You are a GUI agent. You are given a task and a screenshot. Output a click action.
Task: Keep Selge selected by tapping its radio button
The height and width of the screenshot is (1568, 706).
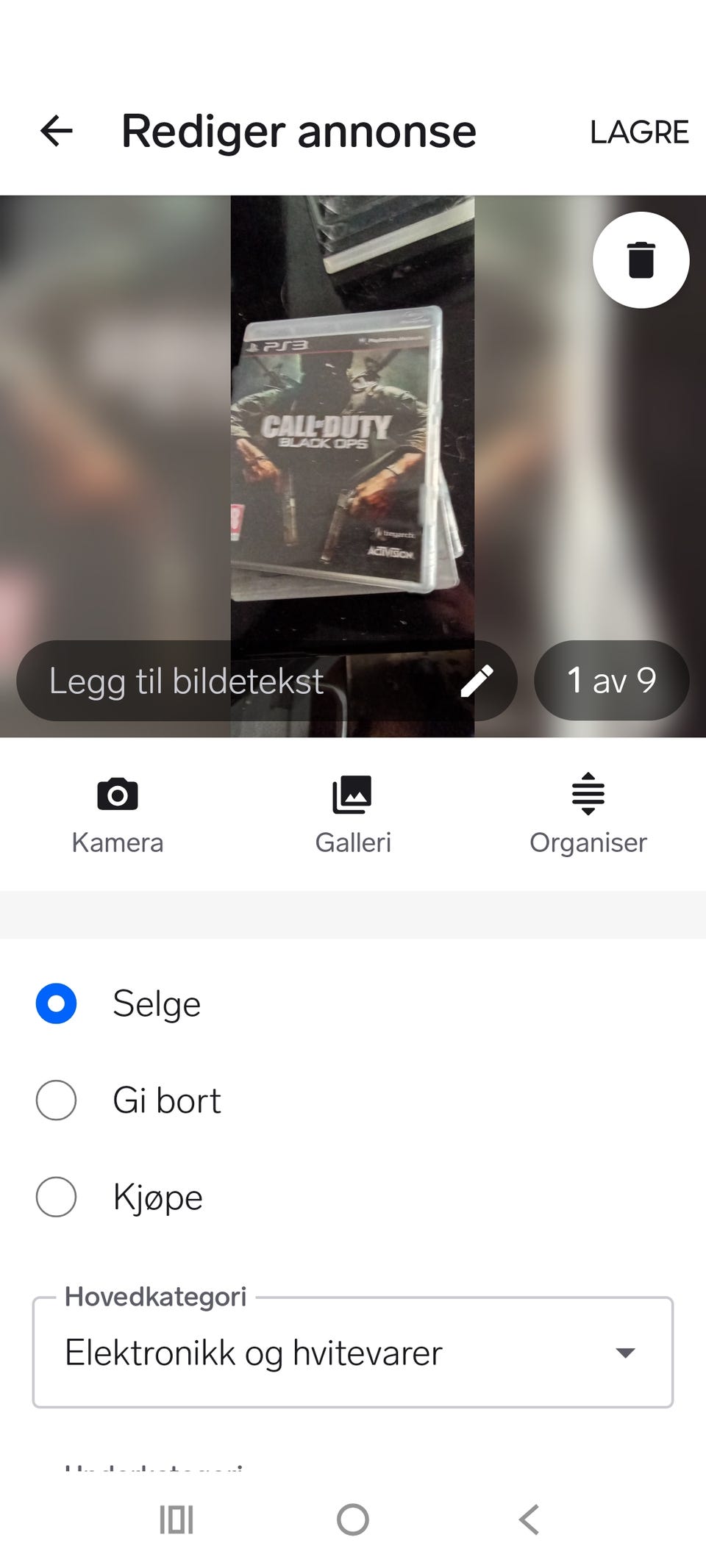[56, 1003]
